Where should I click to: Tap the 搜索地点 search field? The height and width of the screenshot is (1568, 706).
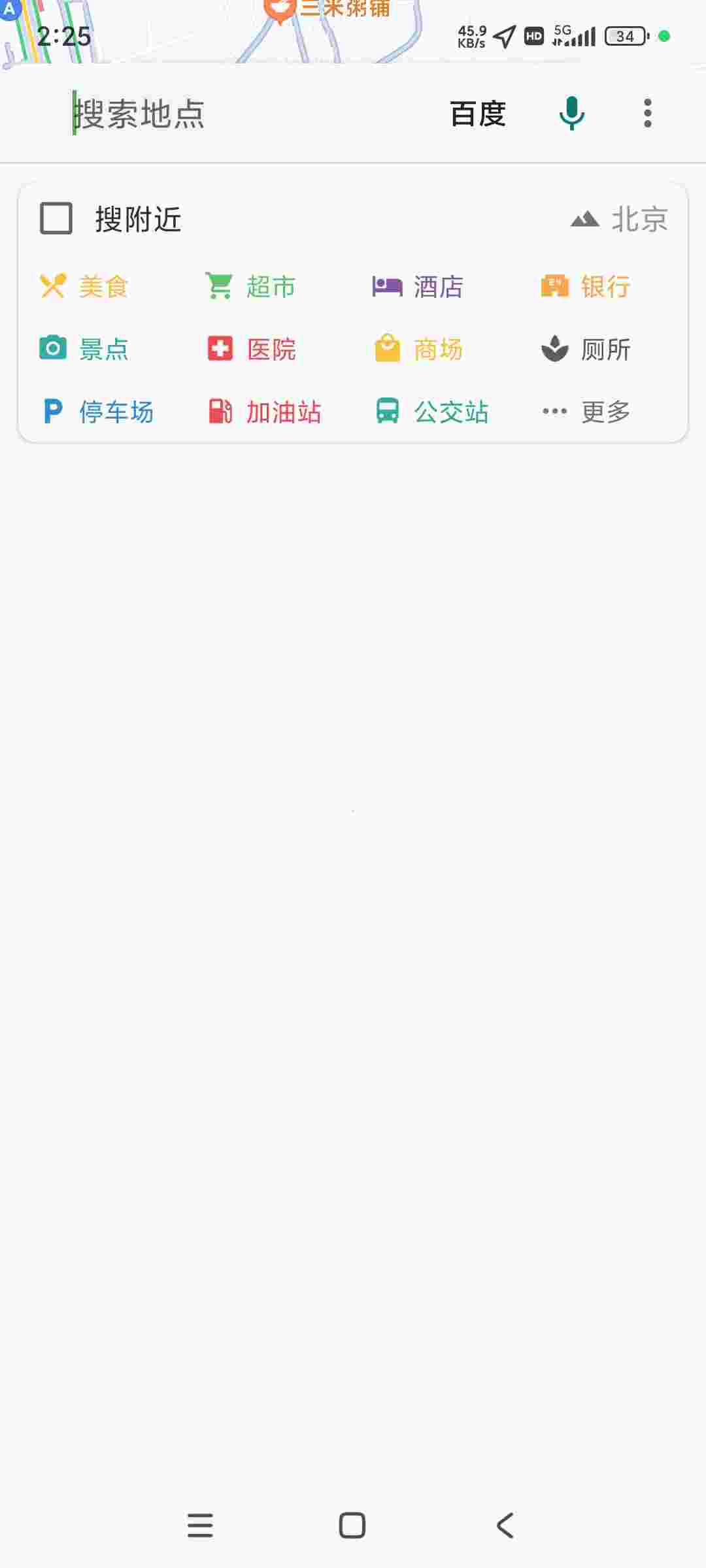point(248,114)
